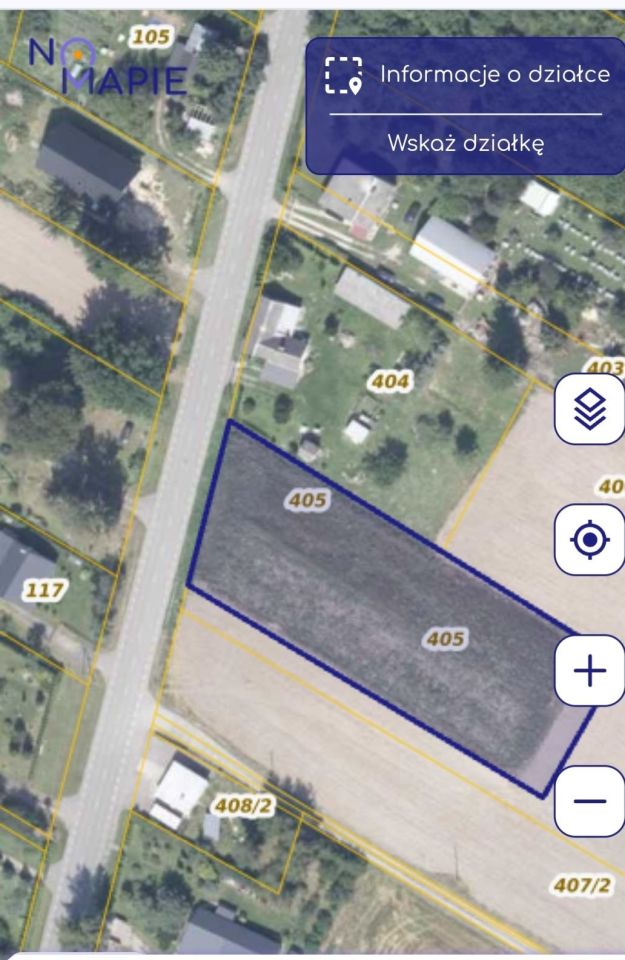Zoom in with the plus button
This screenshot has height=960, width=625.
[590, 670]
